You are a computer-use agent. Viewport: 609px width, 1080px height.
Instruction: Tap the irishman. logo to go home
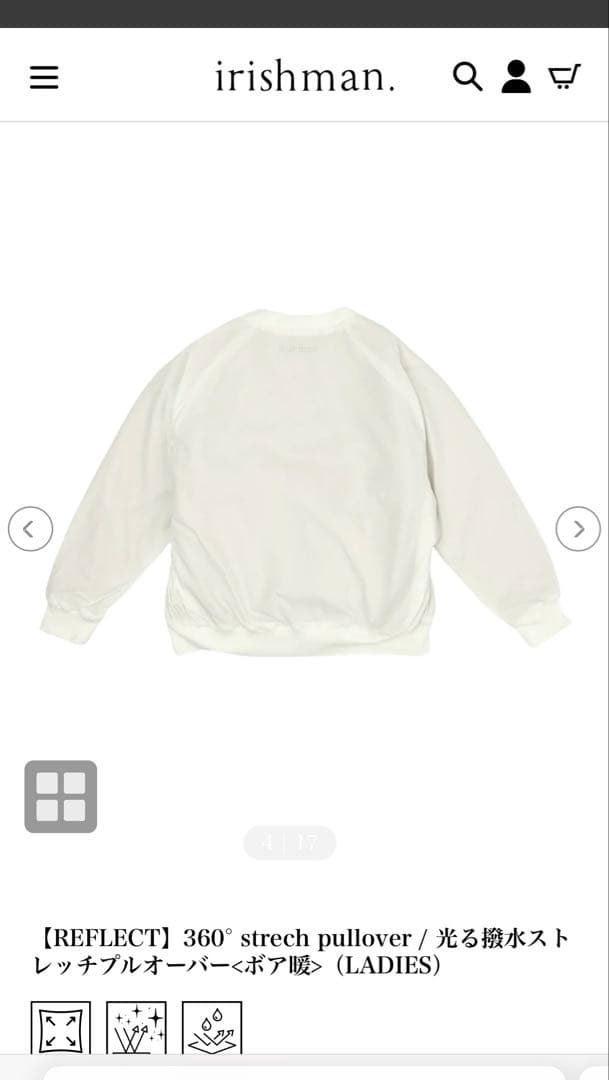(x=305, y=77)
